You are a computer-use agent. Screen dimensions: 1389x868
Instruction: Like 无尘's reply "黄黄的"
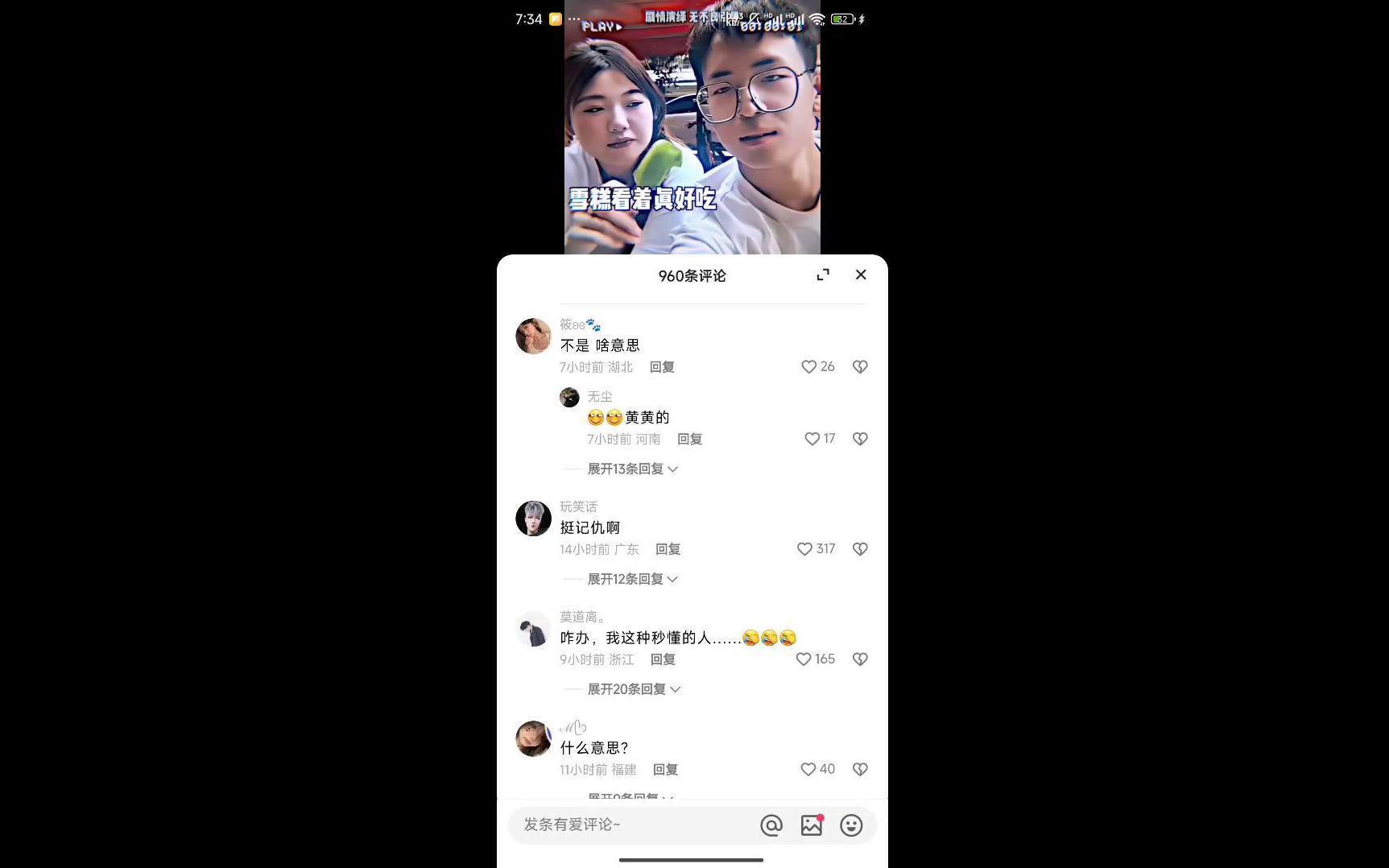(x=812, y=440)
